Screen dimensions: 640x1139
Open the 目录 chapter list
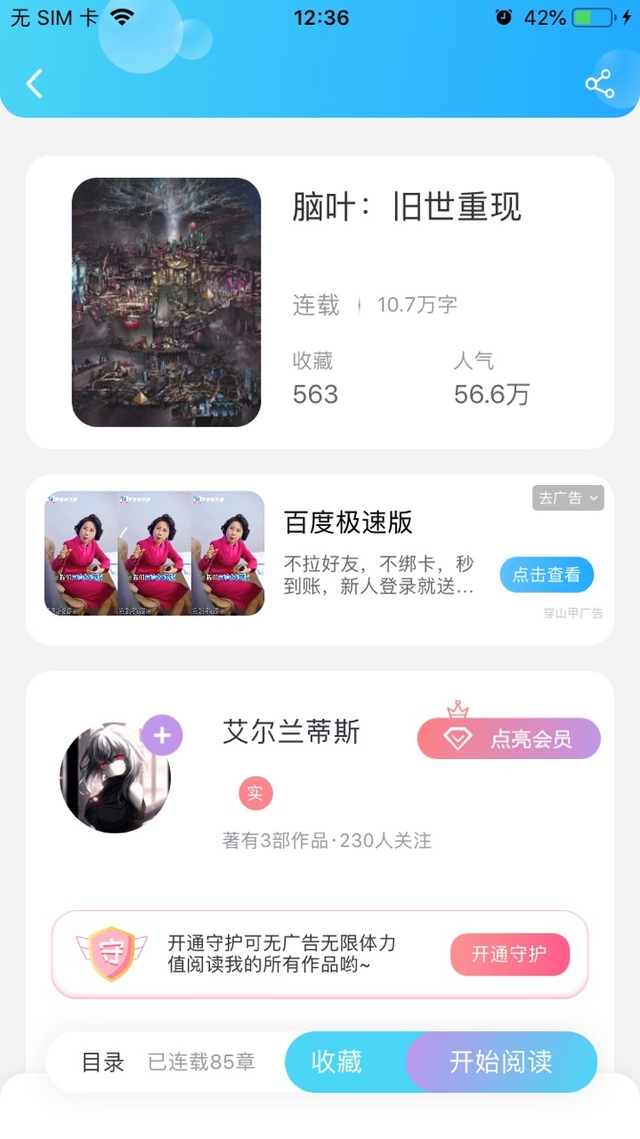click(x=102, y=1062)
